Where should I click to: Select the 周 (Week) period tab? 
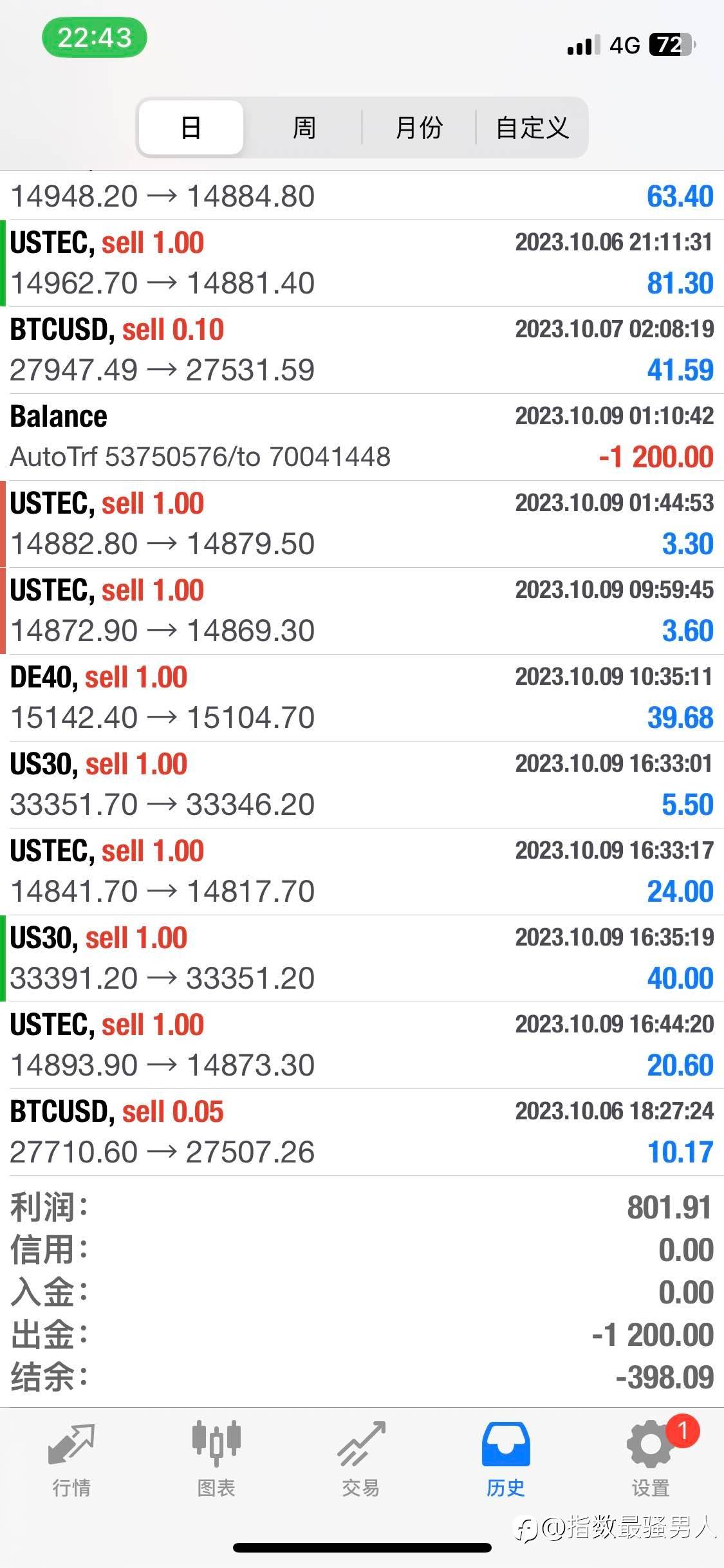pos(304,127)
